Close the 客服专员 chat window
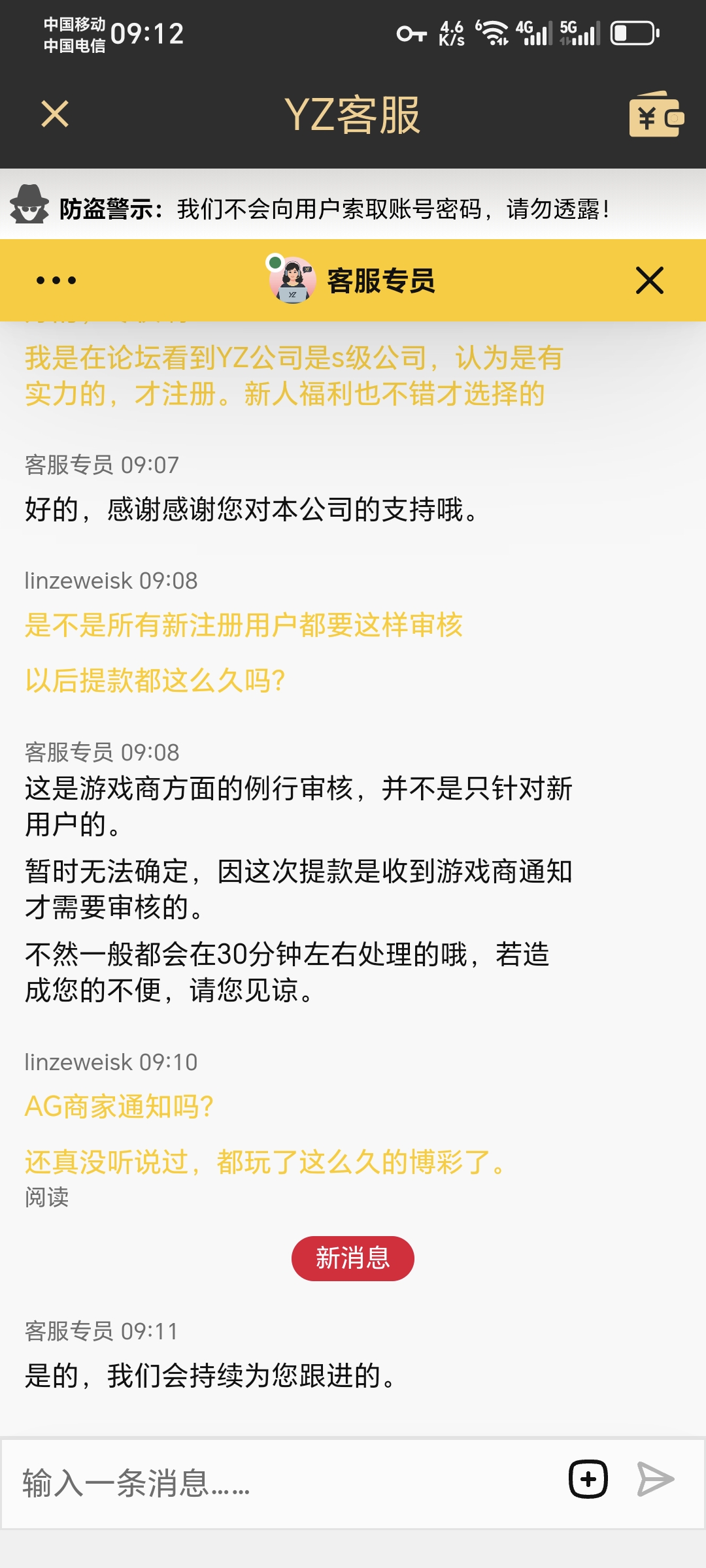This screenshot has height=1568, width=706. click(x=649, y=280)
